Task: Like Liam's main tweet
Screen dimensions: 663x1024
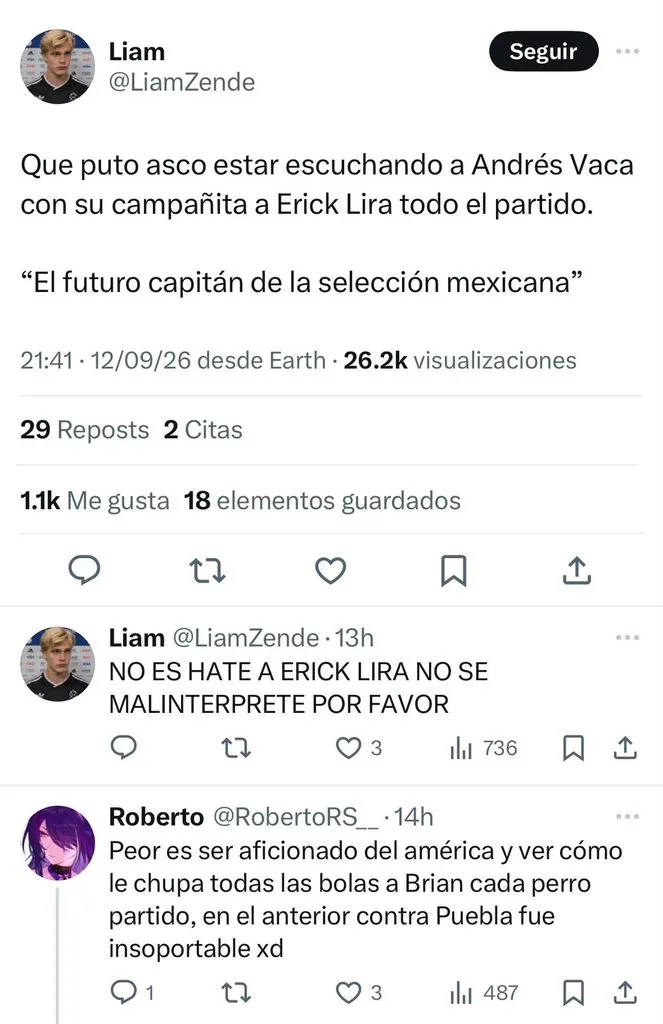Action: tap(331, 570)
